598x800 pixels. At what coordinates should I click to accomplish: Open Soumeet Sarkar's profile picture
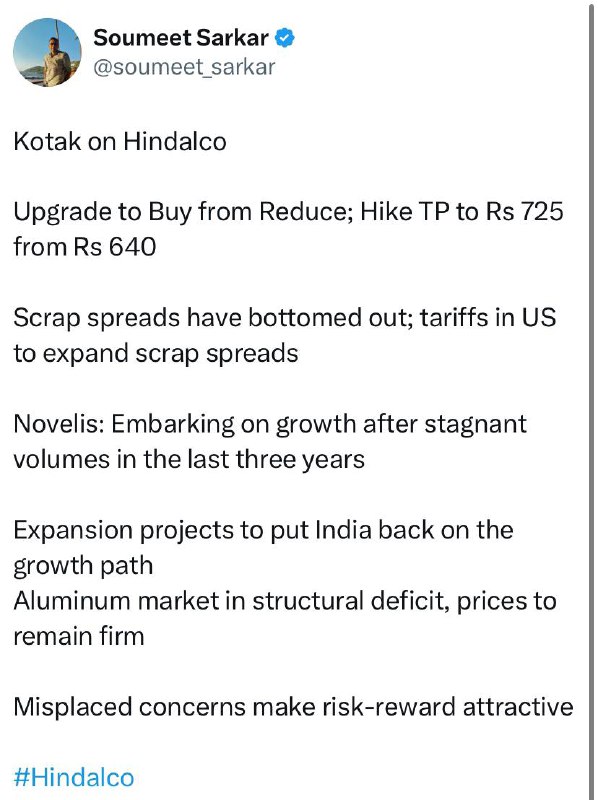point(47,53)
